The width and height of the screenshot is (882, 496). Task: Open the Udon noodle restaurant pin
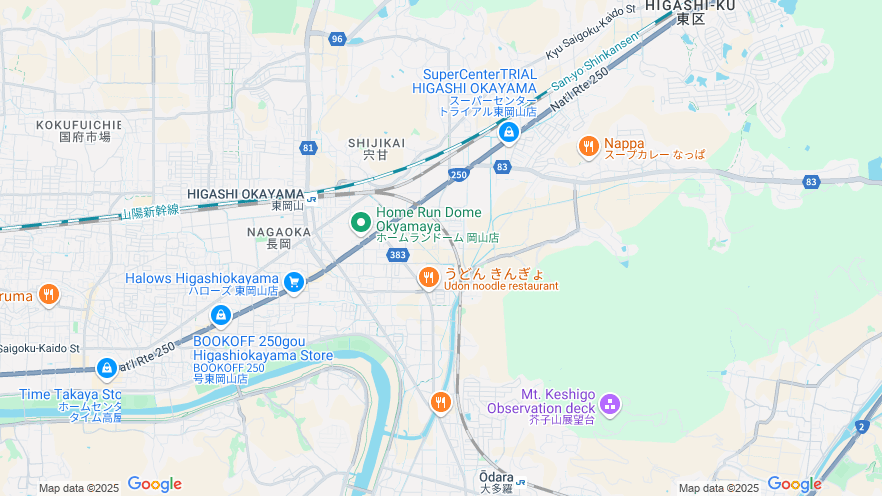(429, 277)
